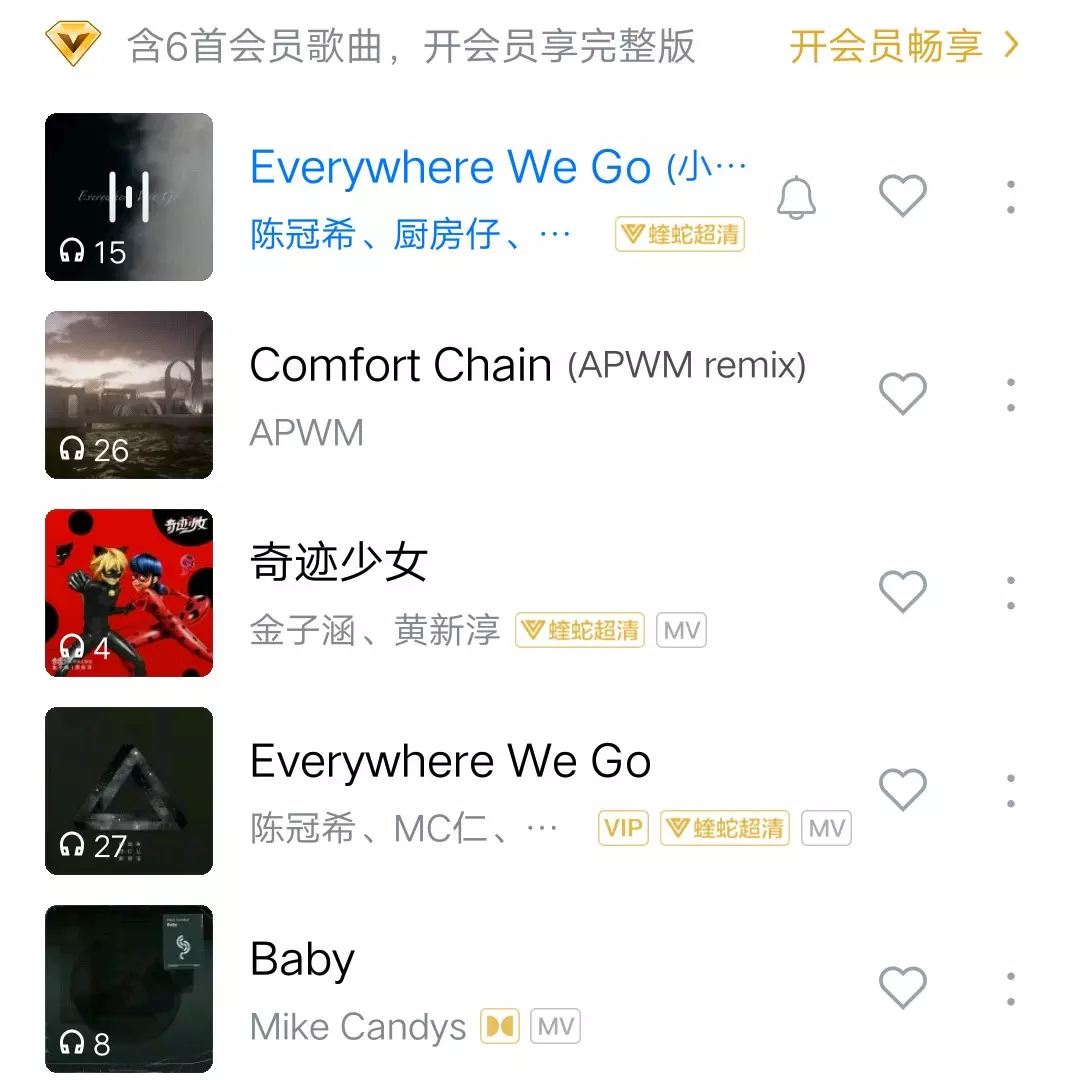Play Everywhere We Go by 陈冠希 and MC仁
Screen dimensions: 1080x1080
pyautogui.click(x=450, y=762)
